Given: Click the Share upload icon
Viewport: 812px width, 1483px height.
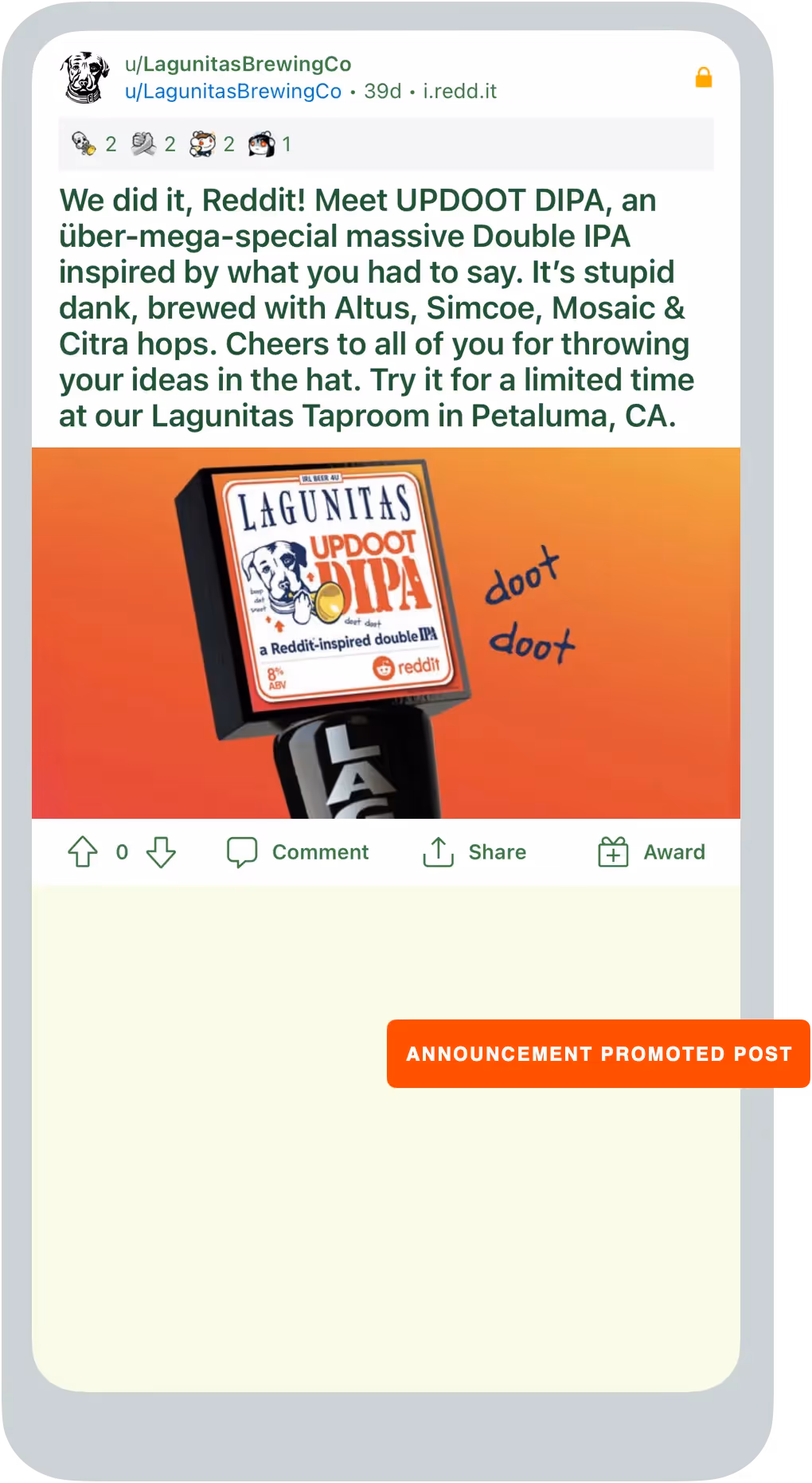Looking at the screenshot, I should coord(438,851).
